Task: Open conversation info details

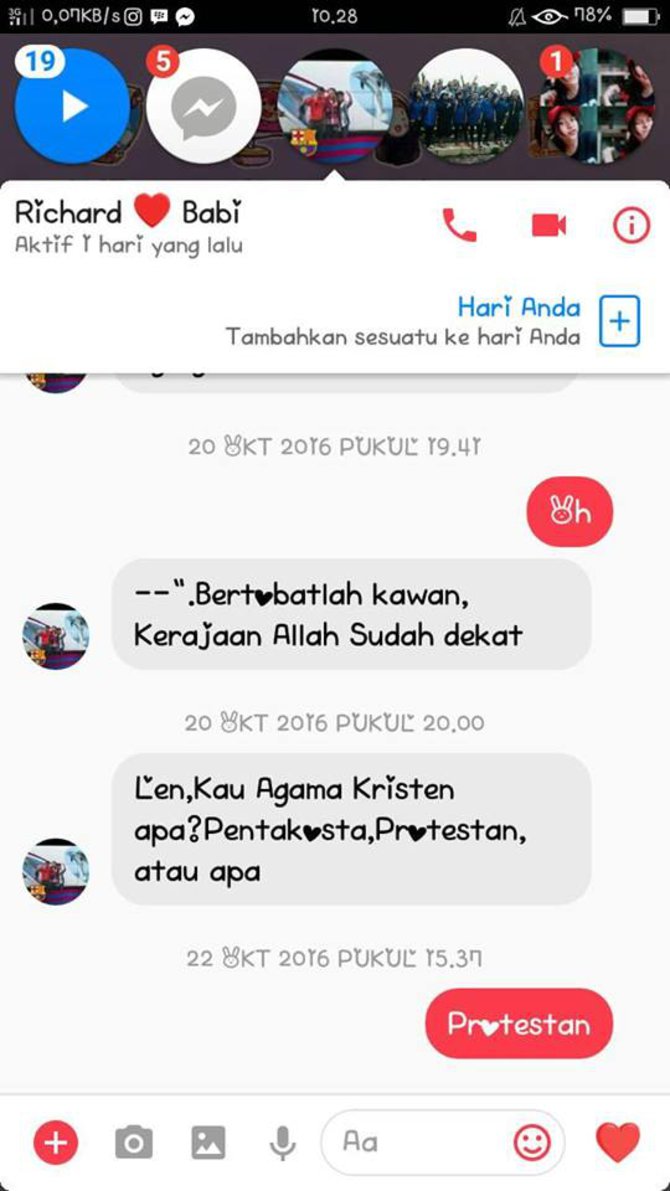Action: tap(631, 226)
